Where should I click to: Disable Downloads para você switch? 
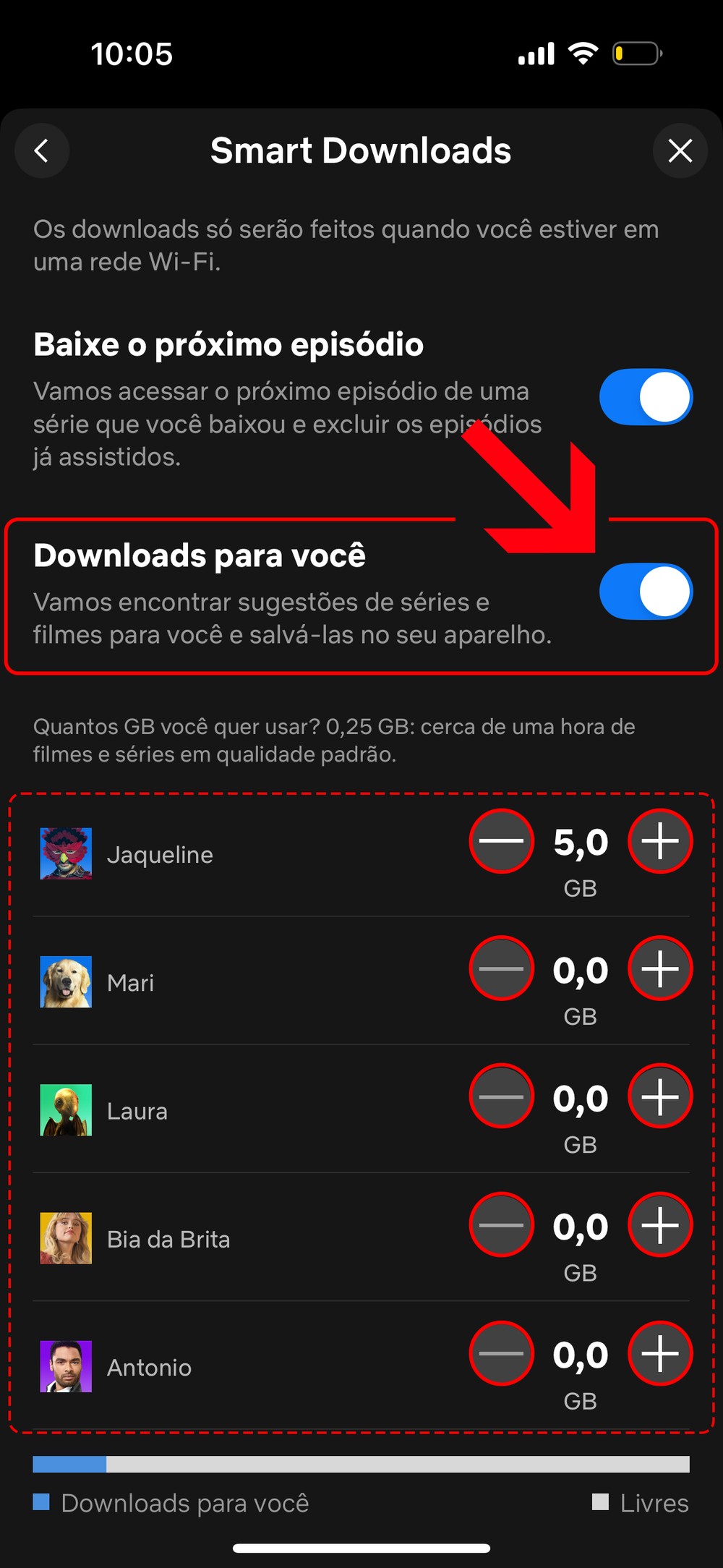pos(646,592)
